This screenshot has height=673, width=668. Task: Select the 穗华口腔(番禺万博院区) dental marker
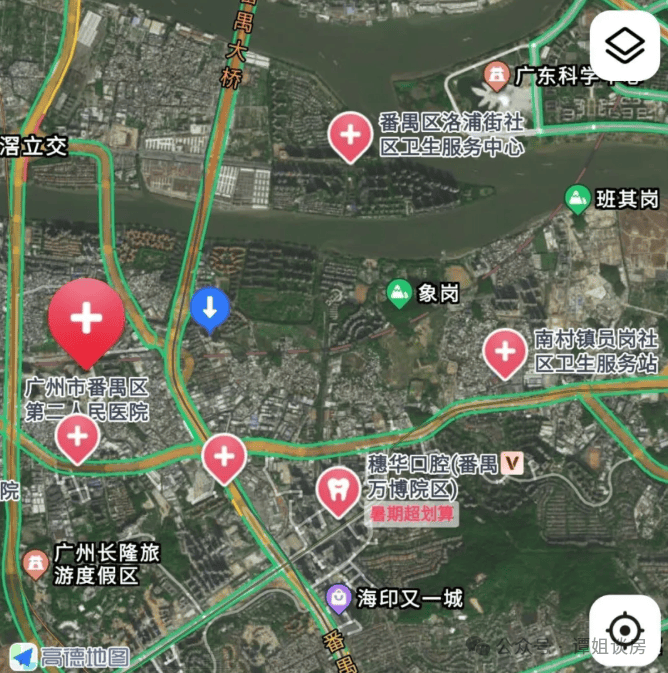(x=338, y=490)
